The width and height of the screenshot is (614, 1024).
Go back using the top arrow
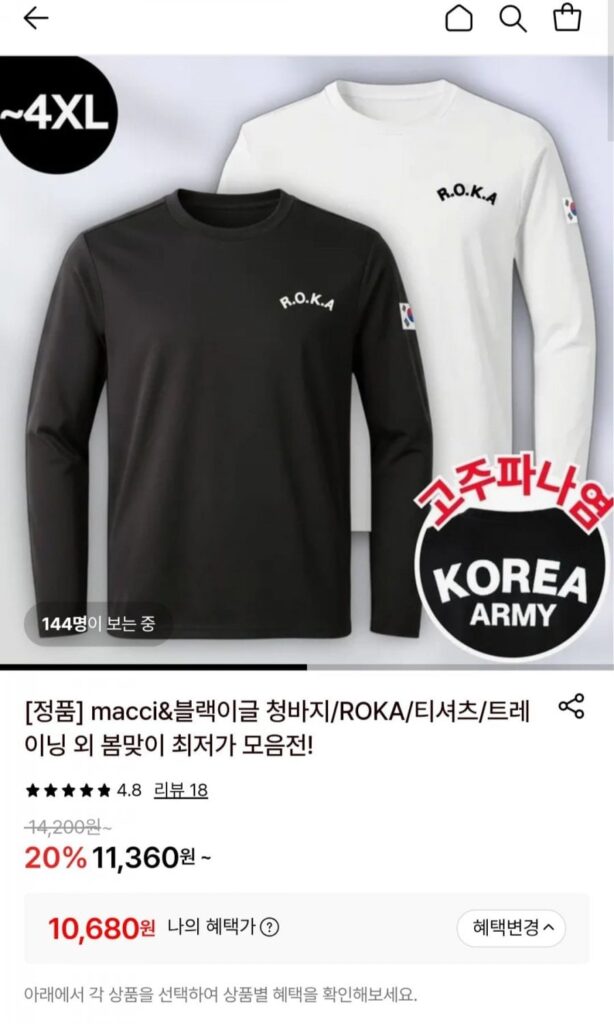[x=36, y=19]
